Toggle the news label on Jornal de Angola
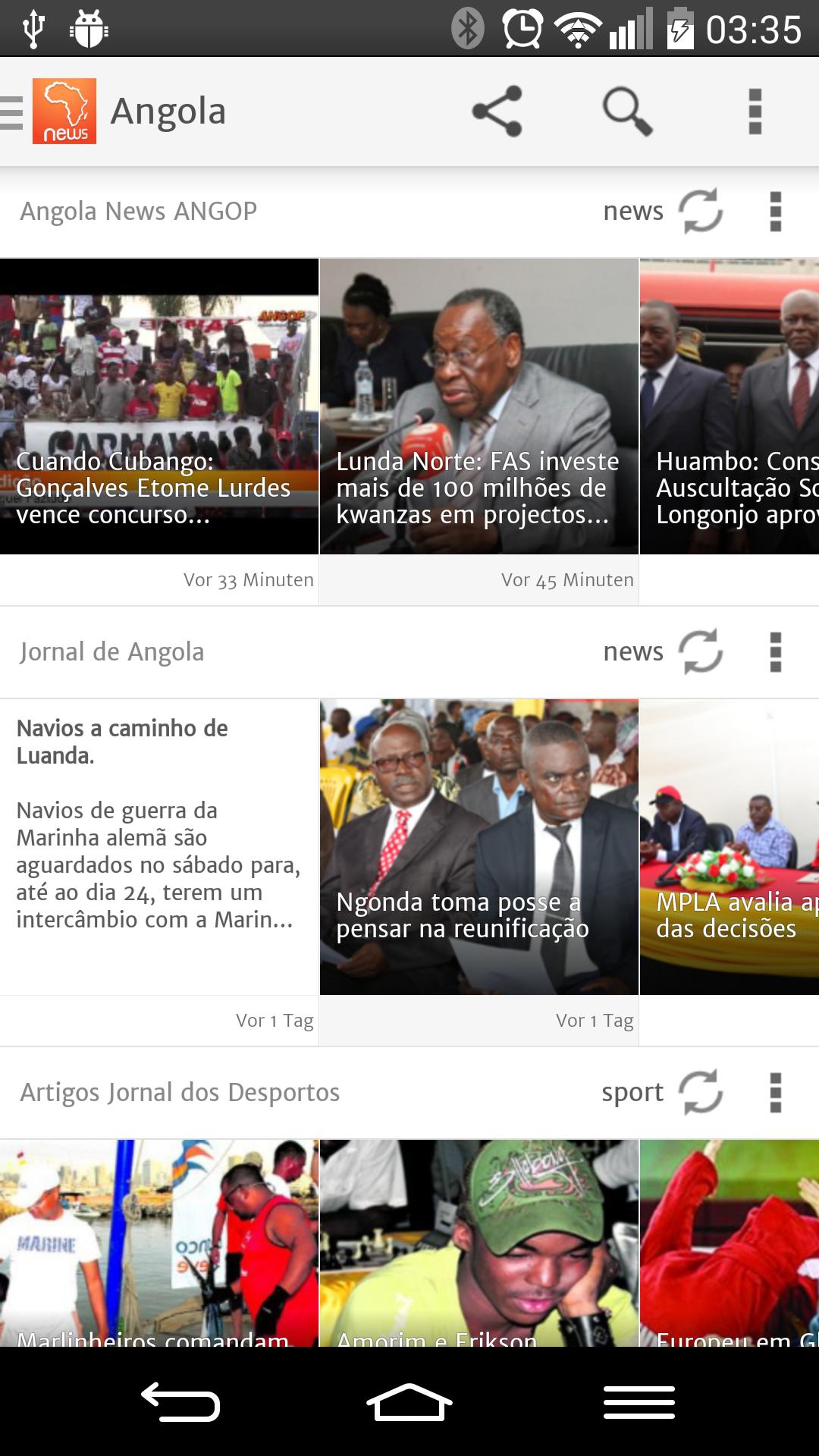819x1456 pixels. click(633, 651)
